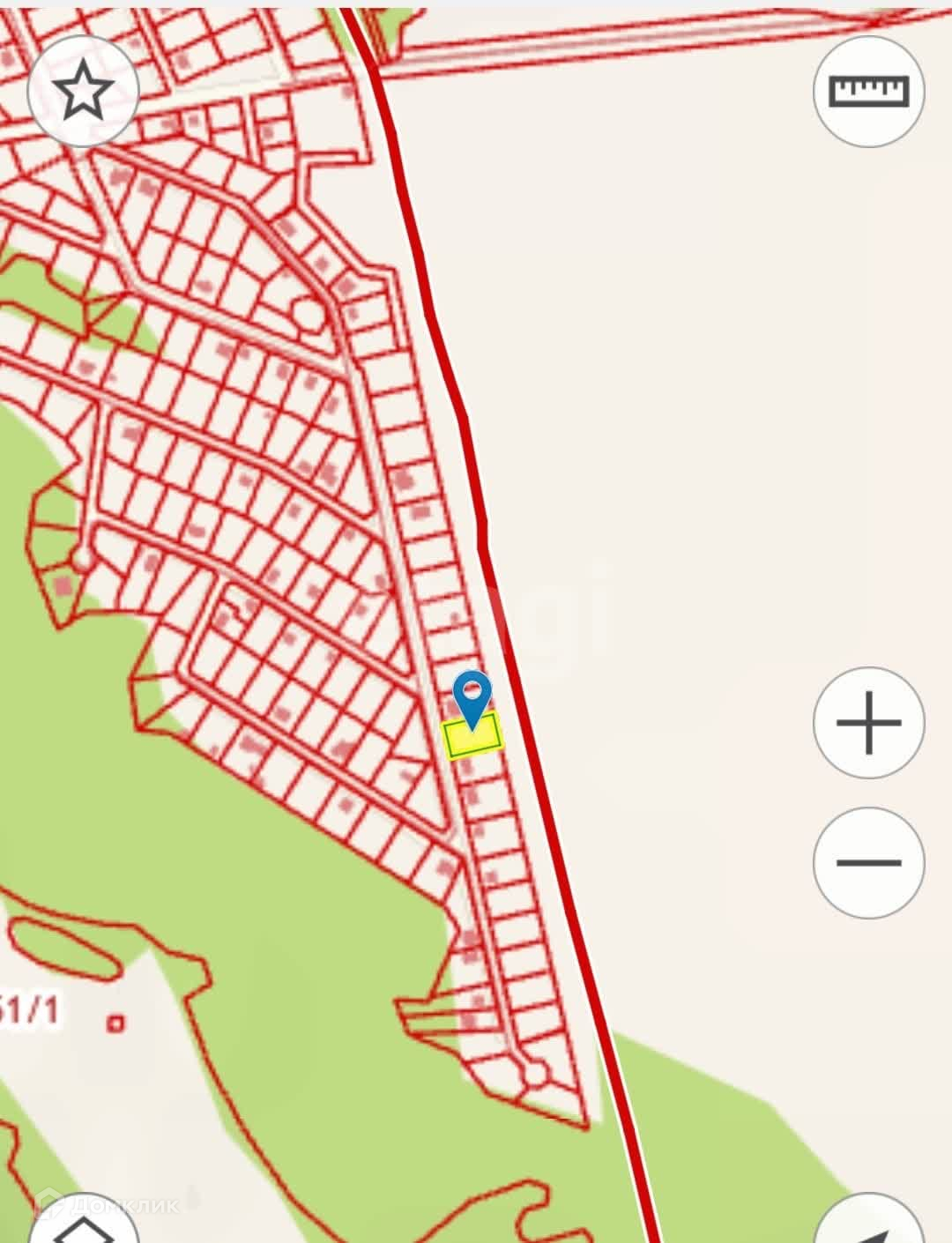The image size is (952, 1243).
Task: Zoom in with the plus button
Action: (x=868, y=723)
